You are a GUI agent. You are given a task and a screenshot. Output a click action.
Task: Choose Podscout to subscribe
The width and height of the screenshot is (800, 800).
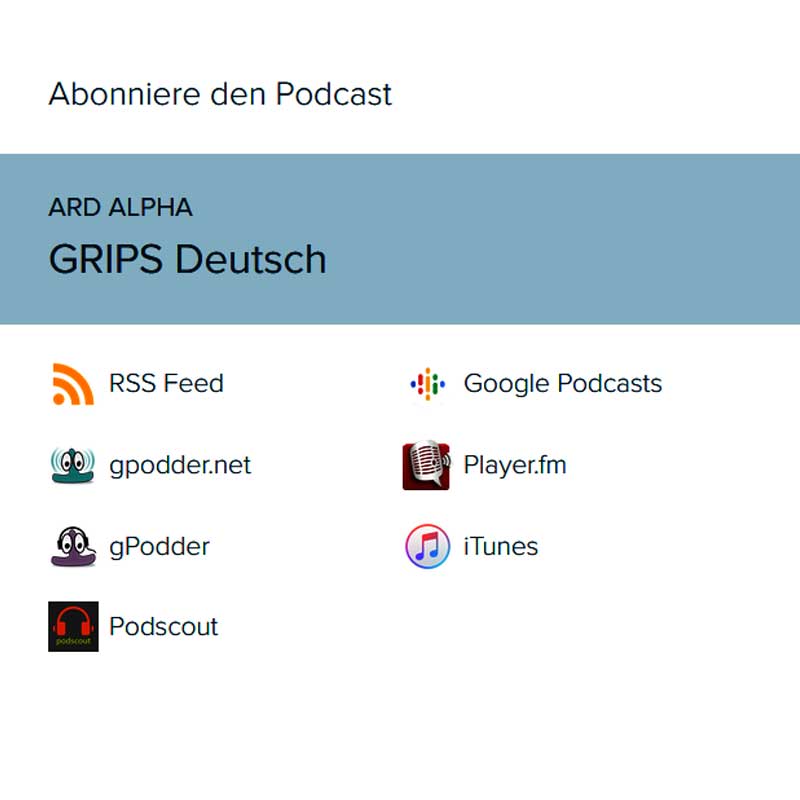[x=162, y=627]
